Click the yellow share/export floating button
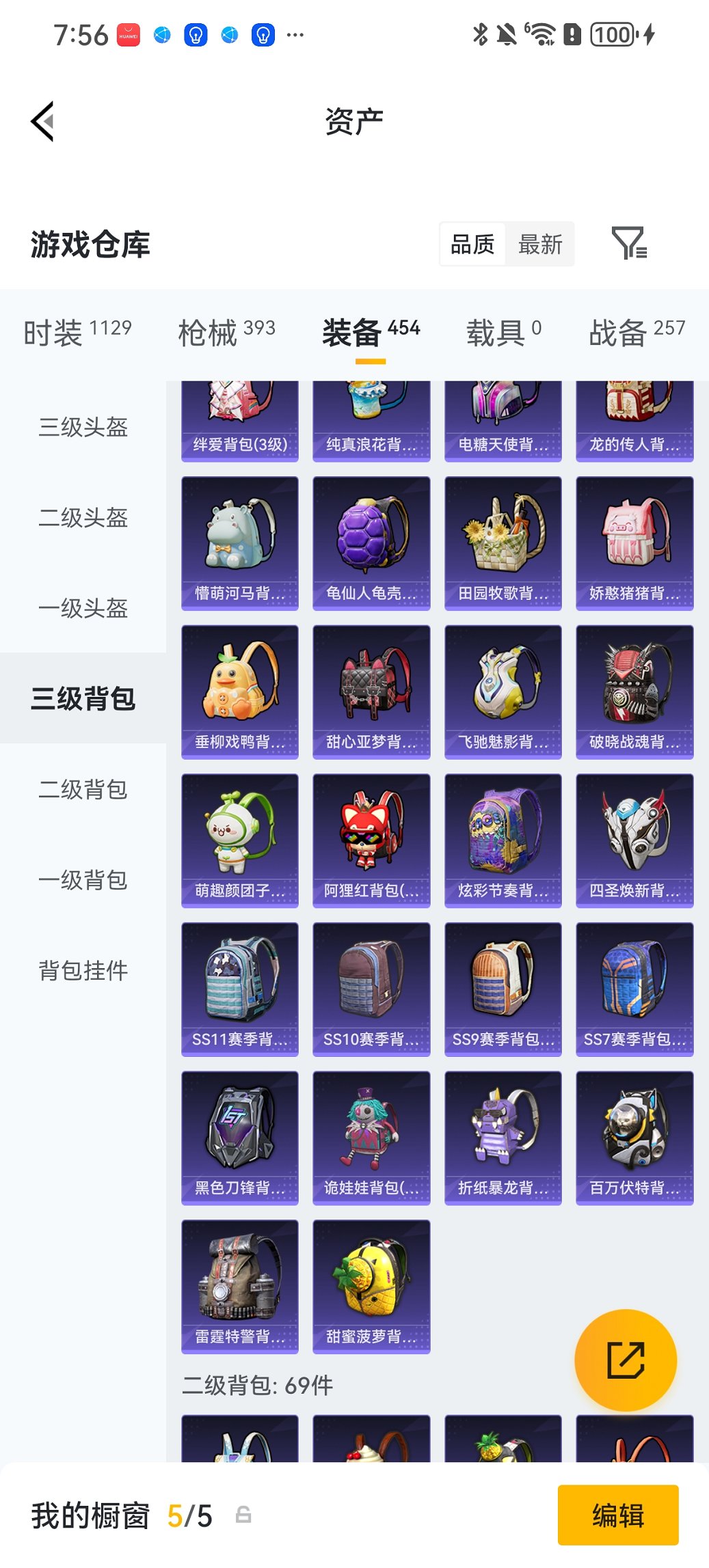The image size is (709, 1568). tap(626, 1360)
